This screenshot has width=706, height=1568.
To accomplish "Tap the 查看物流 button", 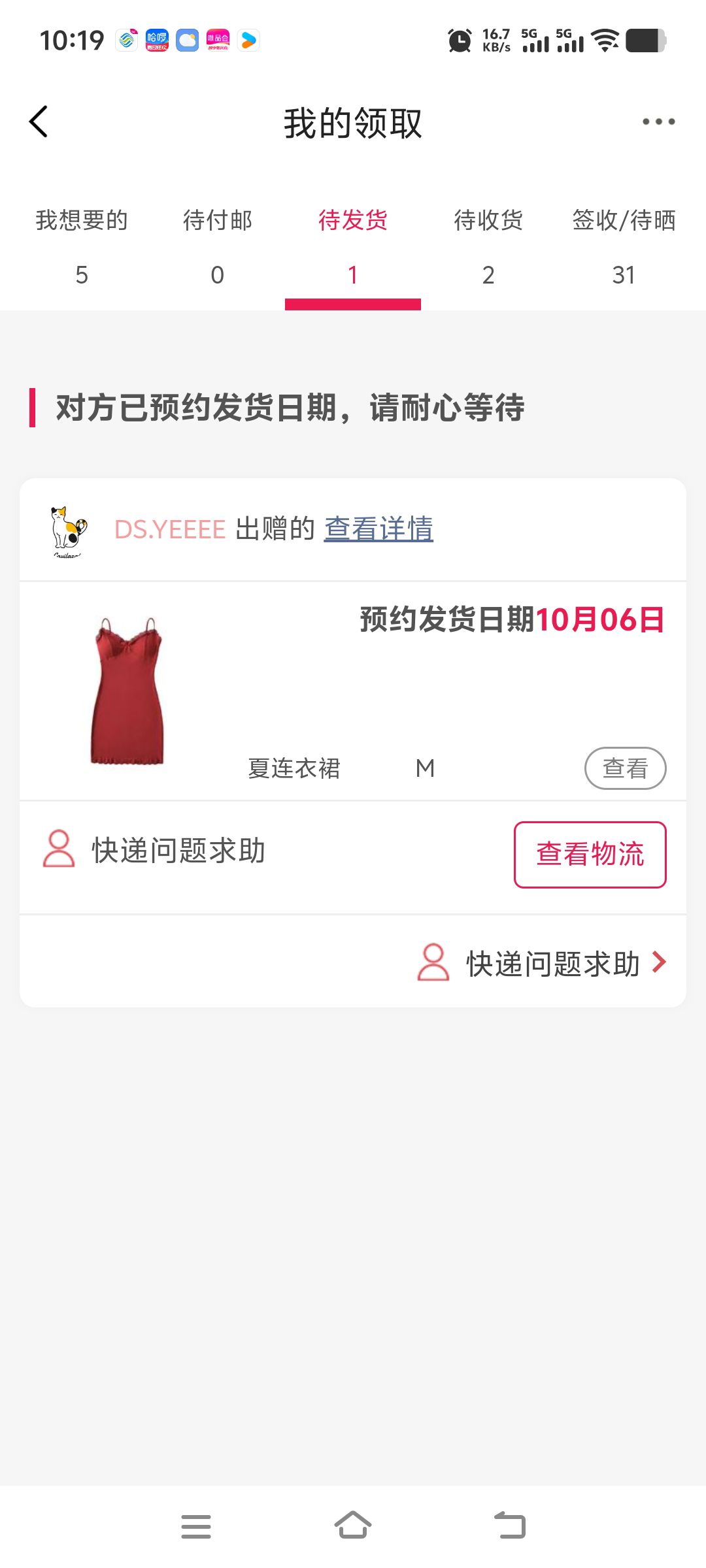I will pyautogui.click(x=590, y=855).
